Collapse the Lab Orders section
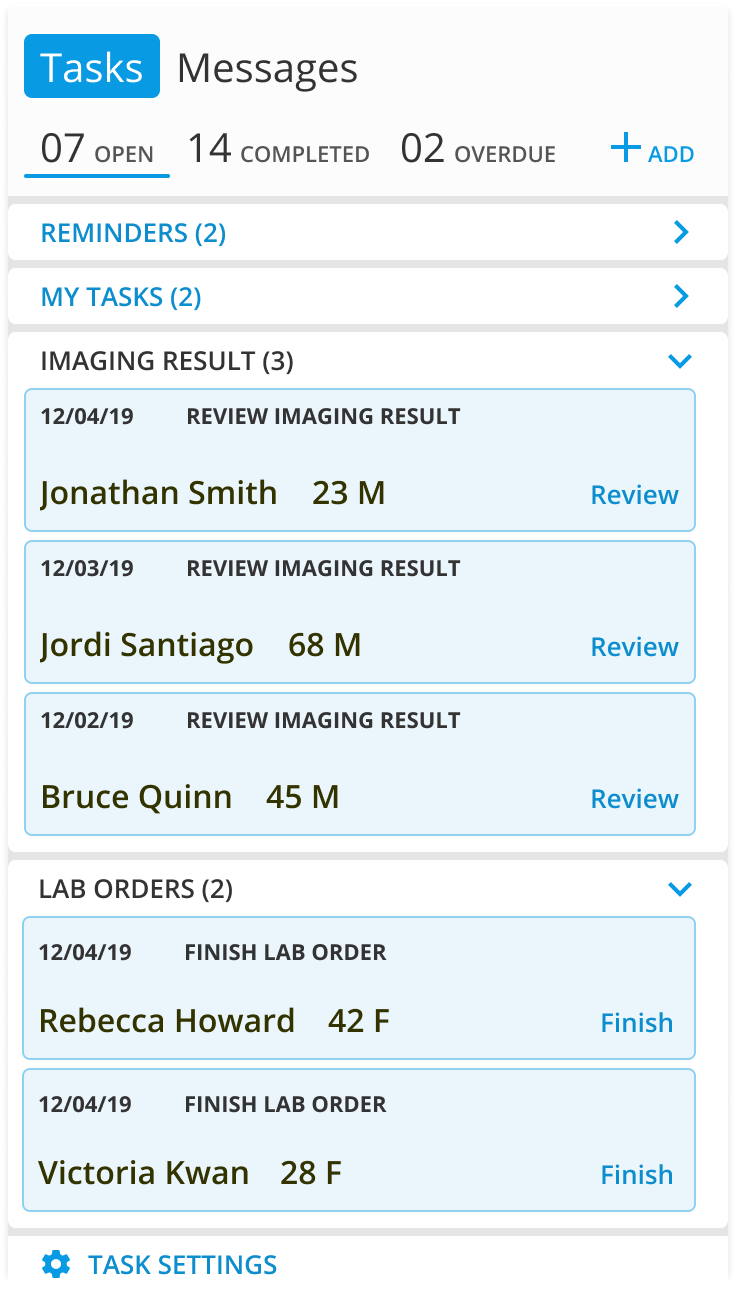Viewport: 736px width, 1292px height. click(x=680, y=889)
